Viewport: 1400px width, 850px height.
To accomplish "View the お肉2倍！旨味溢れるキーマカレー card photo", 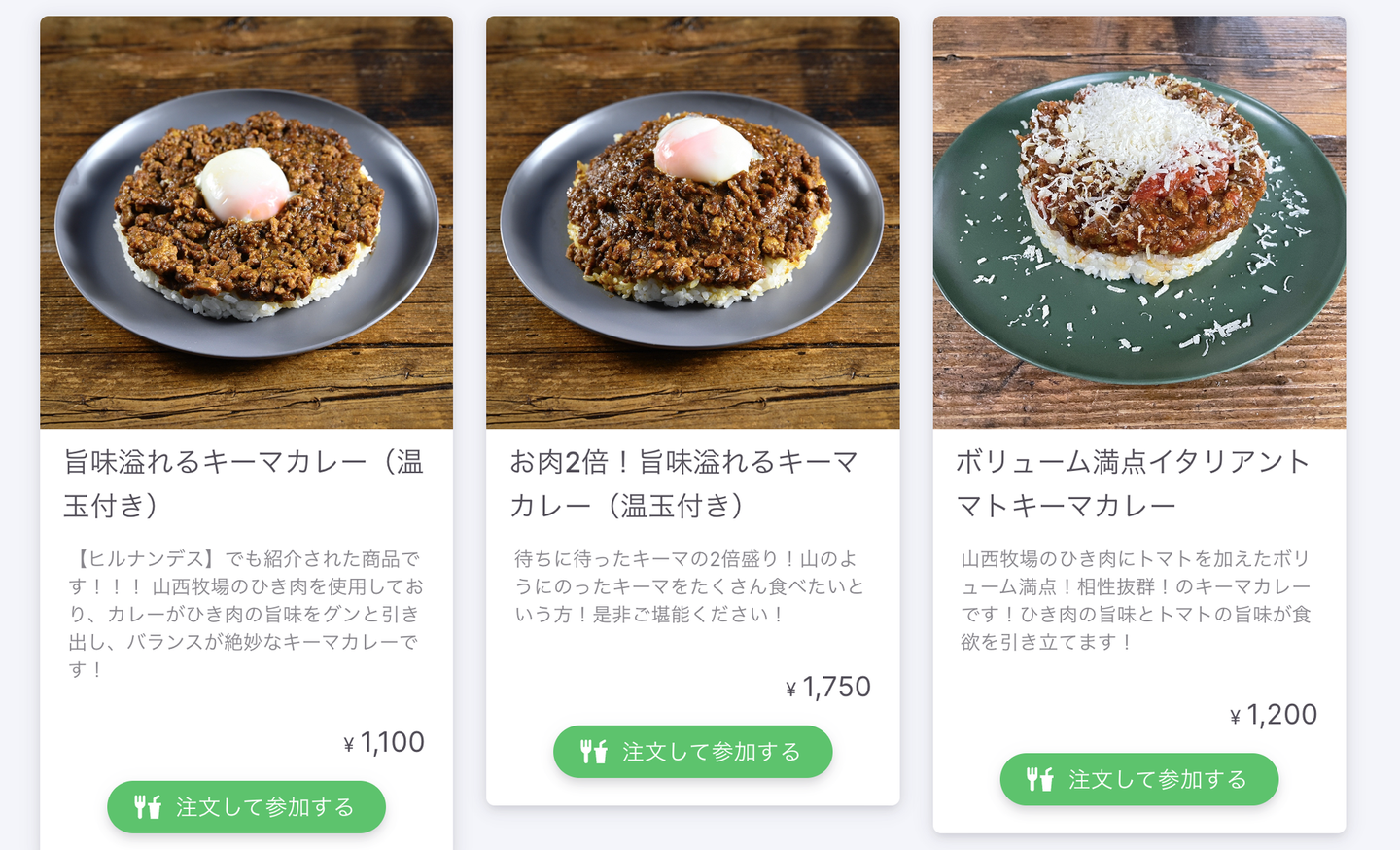I will pyautogui.click(x=692, y=223).
